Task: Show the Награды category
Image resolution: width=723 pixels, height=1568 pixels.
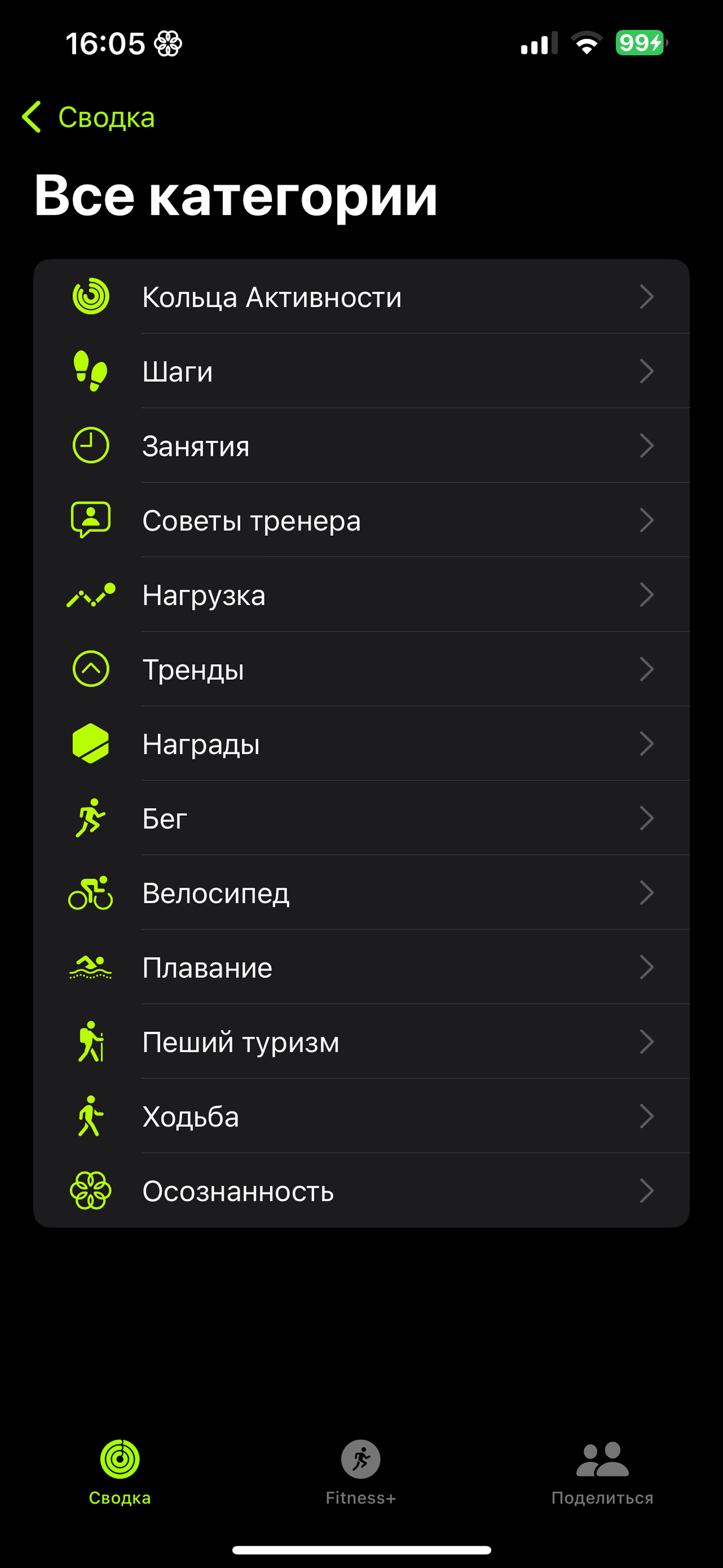Action: pos(361,744)
